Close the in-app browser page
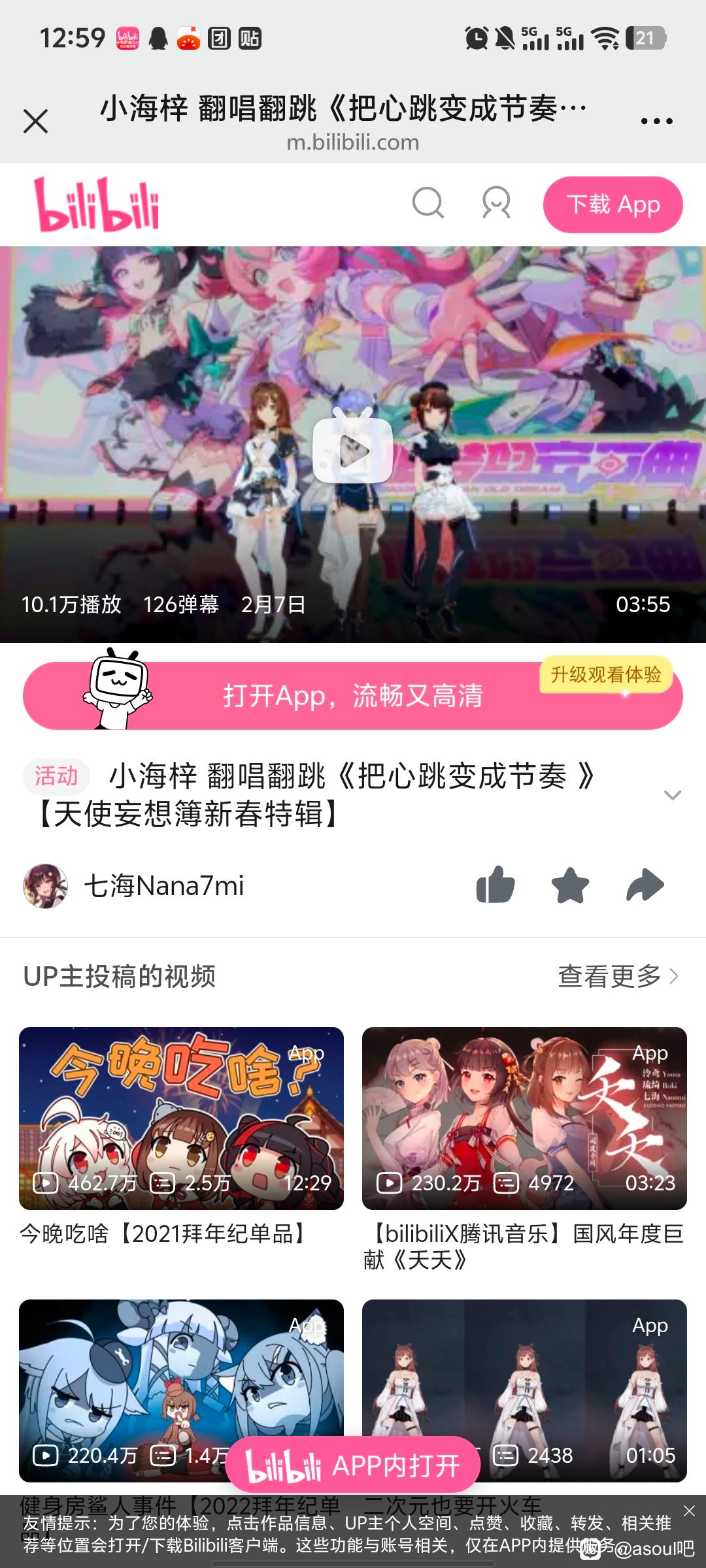The image size is (706, 1568). point(35,122)
